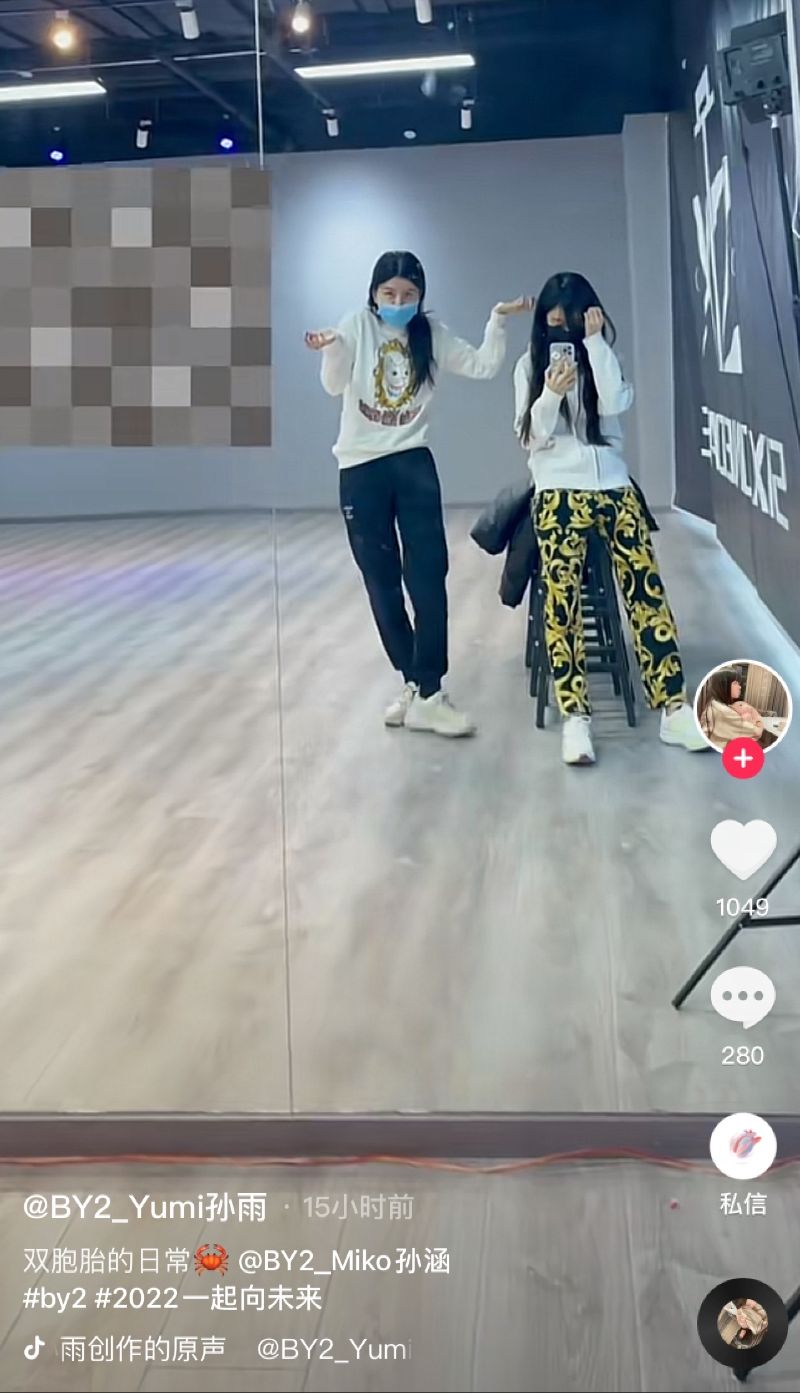Viewport: 800px width, 1393px height.
Task: Open @BY2_Yumi孙雨 username link
Action: point(145,1207)
